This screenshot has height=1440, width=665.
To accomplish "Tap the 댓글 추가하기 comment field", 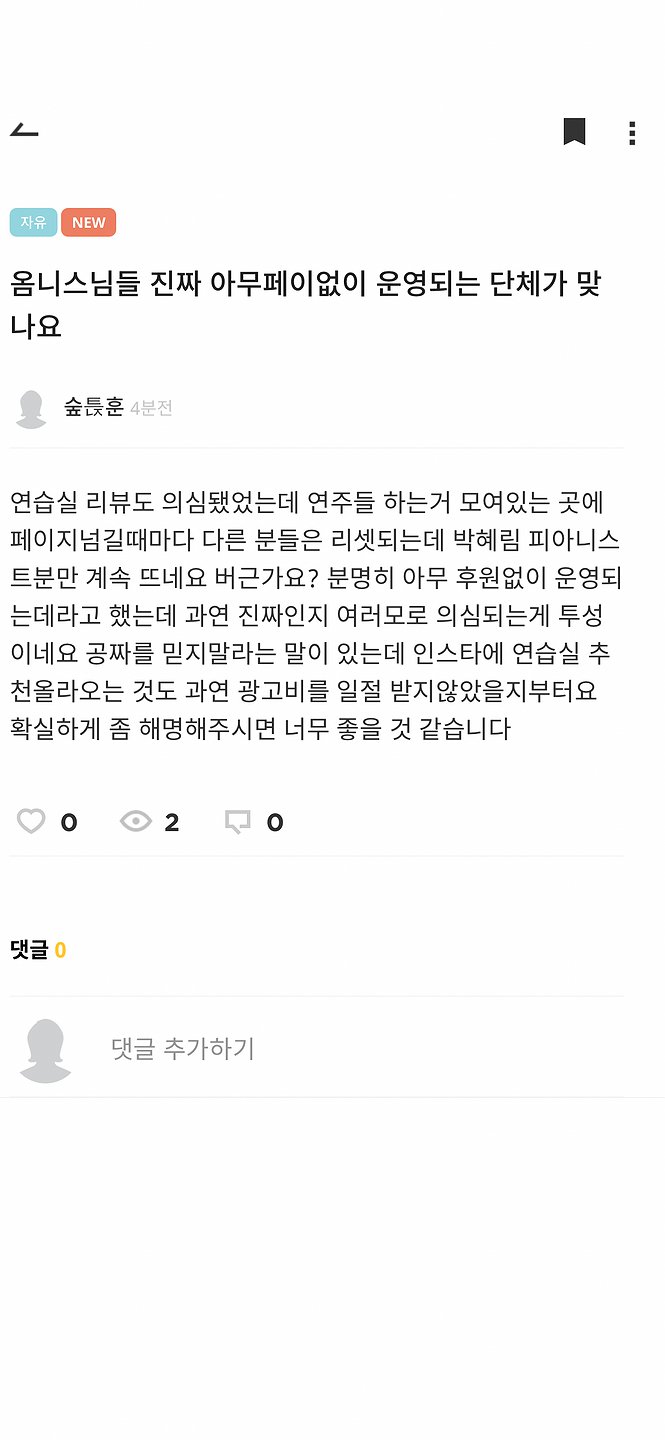I will tap(183, 1048).
